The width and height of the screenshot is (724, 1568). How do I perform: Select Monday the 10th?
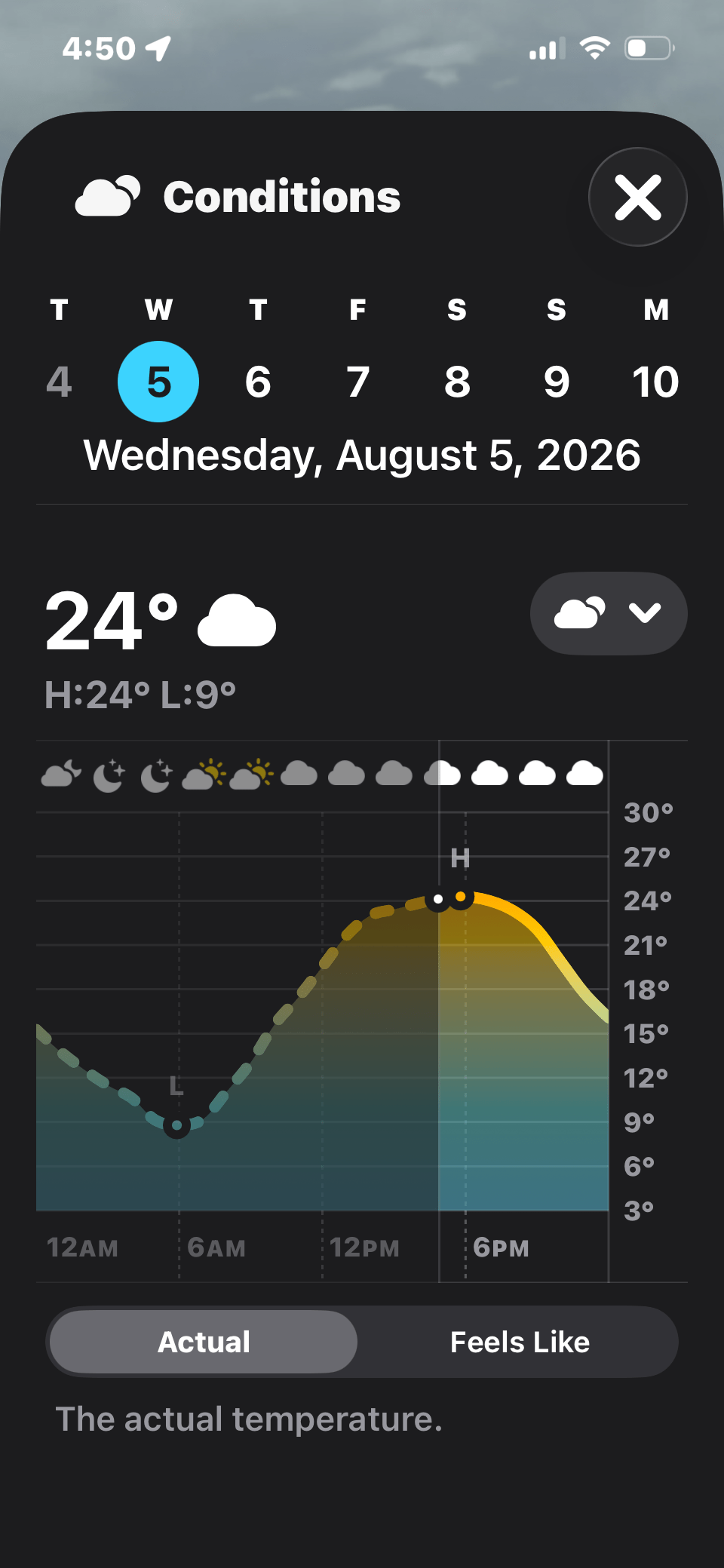click(x=656, y=382)
